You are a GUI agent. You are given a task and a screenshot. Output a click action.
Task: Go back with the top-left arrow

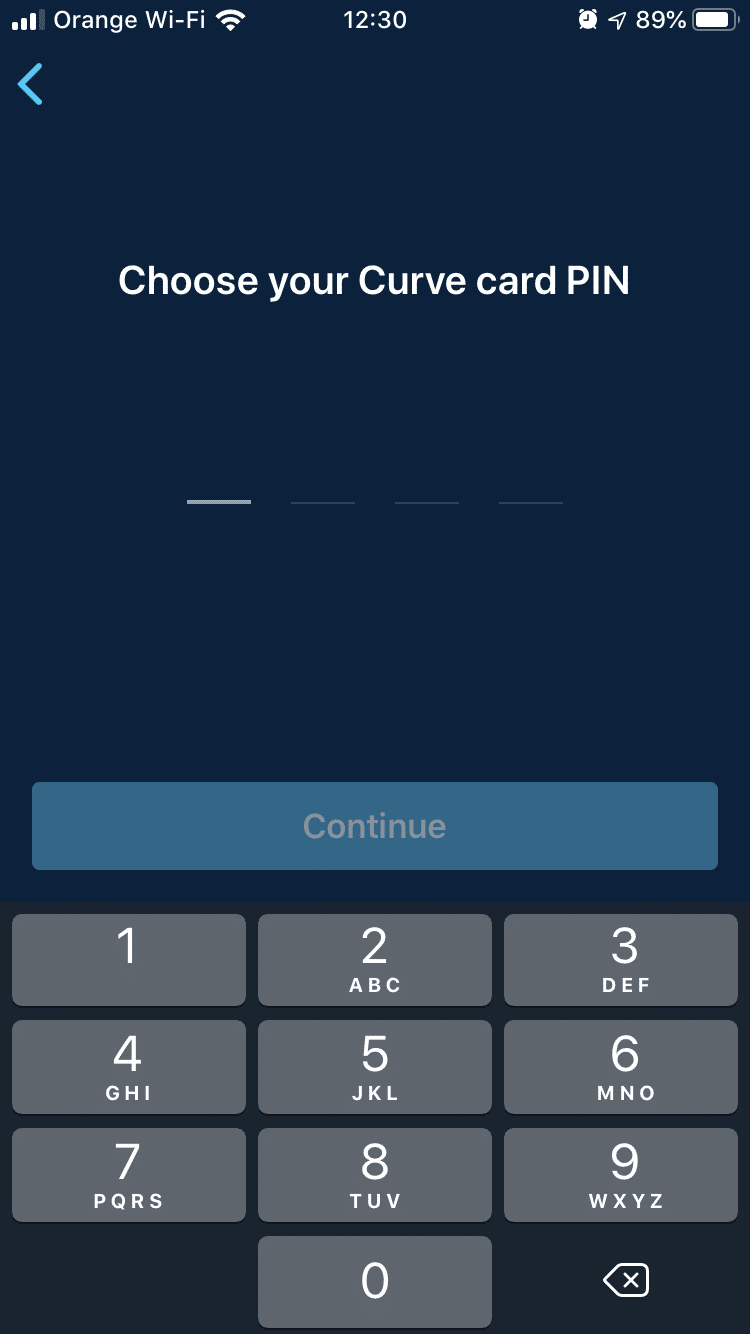[30, 84]
